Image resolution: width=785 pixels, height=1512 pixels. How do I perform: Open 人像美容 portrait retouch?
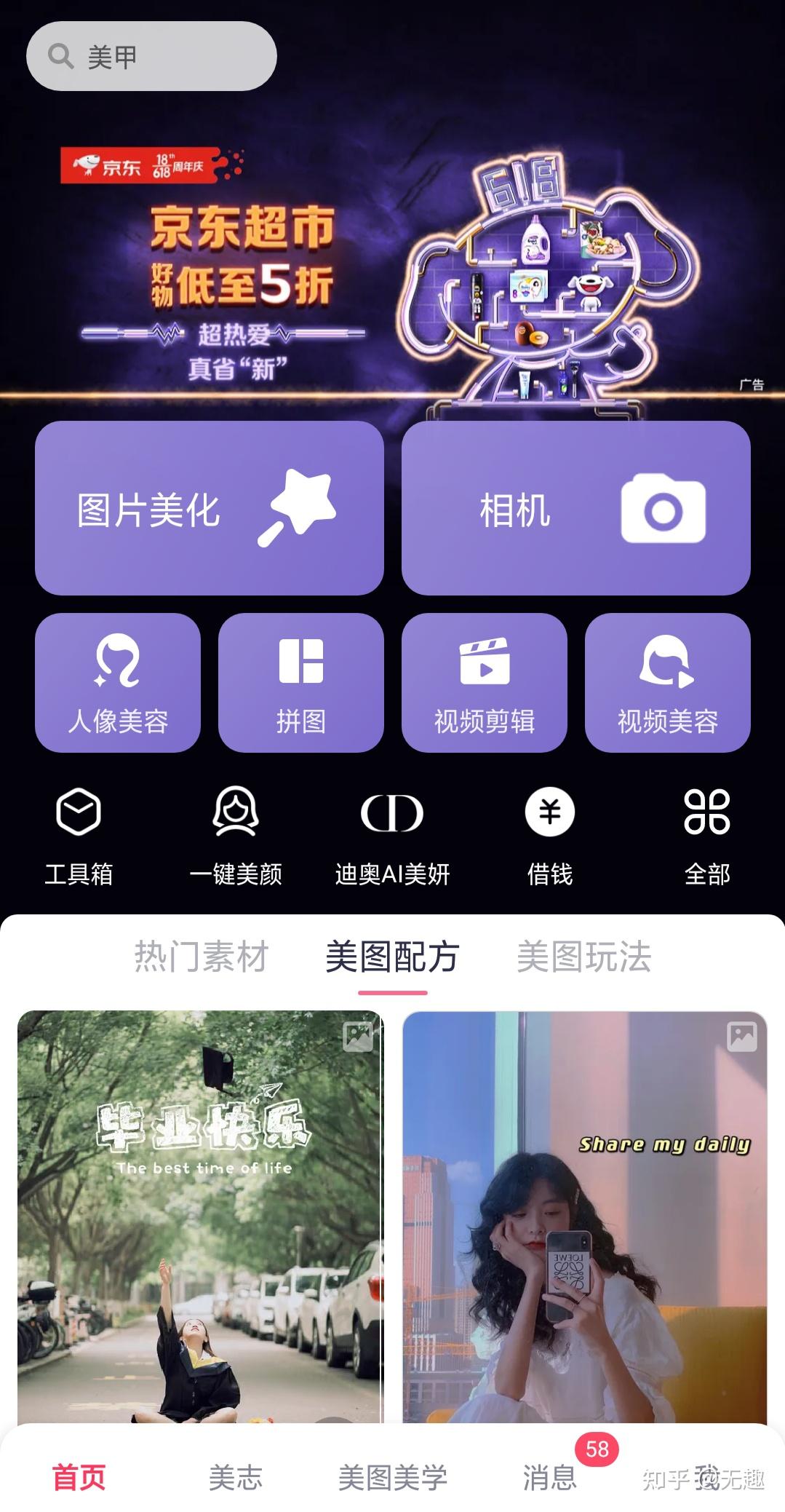coord(118,683)
